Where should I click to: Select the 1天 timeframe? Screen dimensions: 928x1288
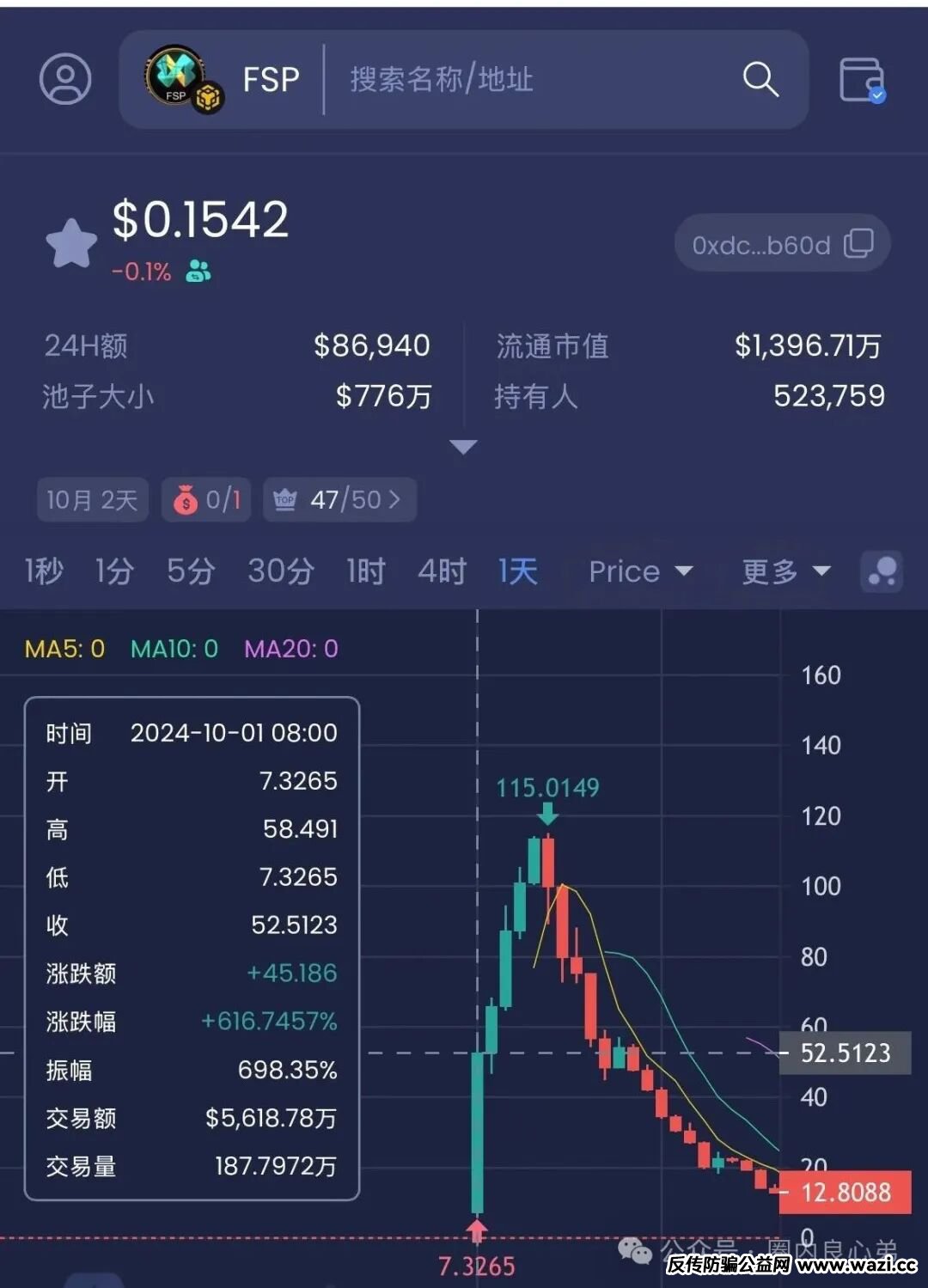click(x=518, y=571)
